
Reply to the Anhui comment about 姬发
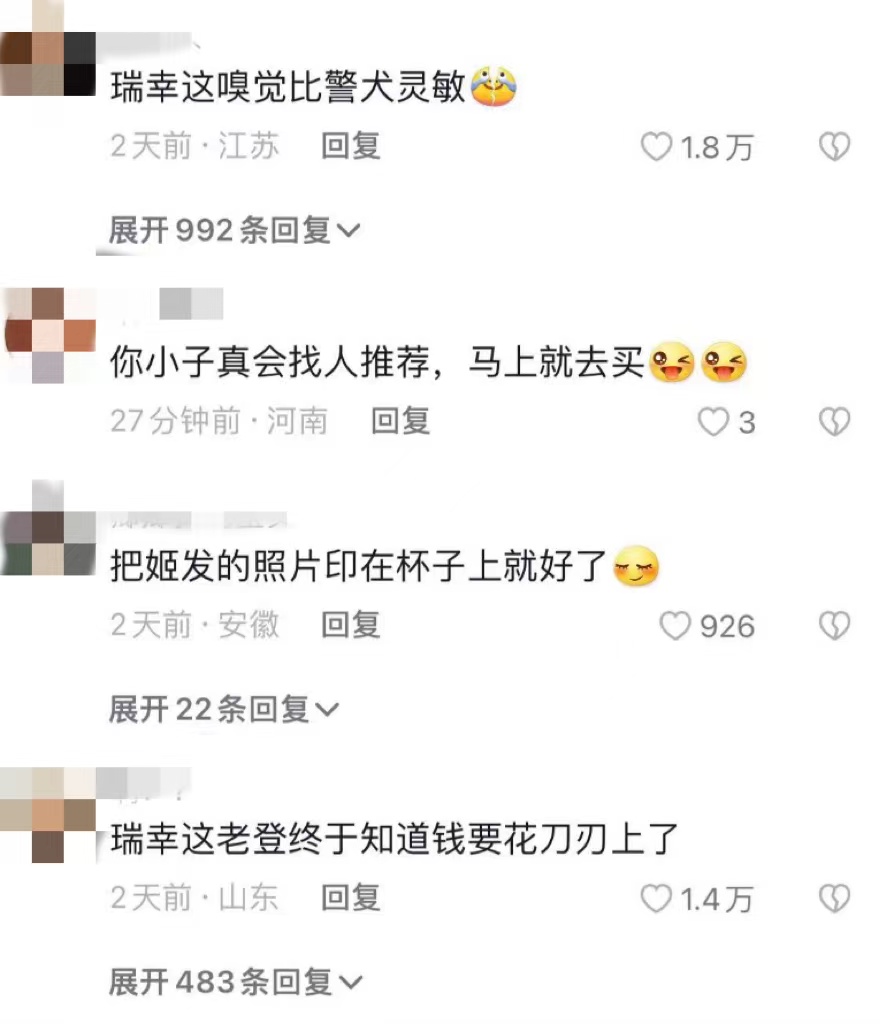[x=350, y=626]
